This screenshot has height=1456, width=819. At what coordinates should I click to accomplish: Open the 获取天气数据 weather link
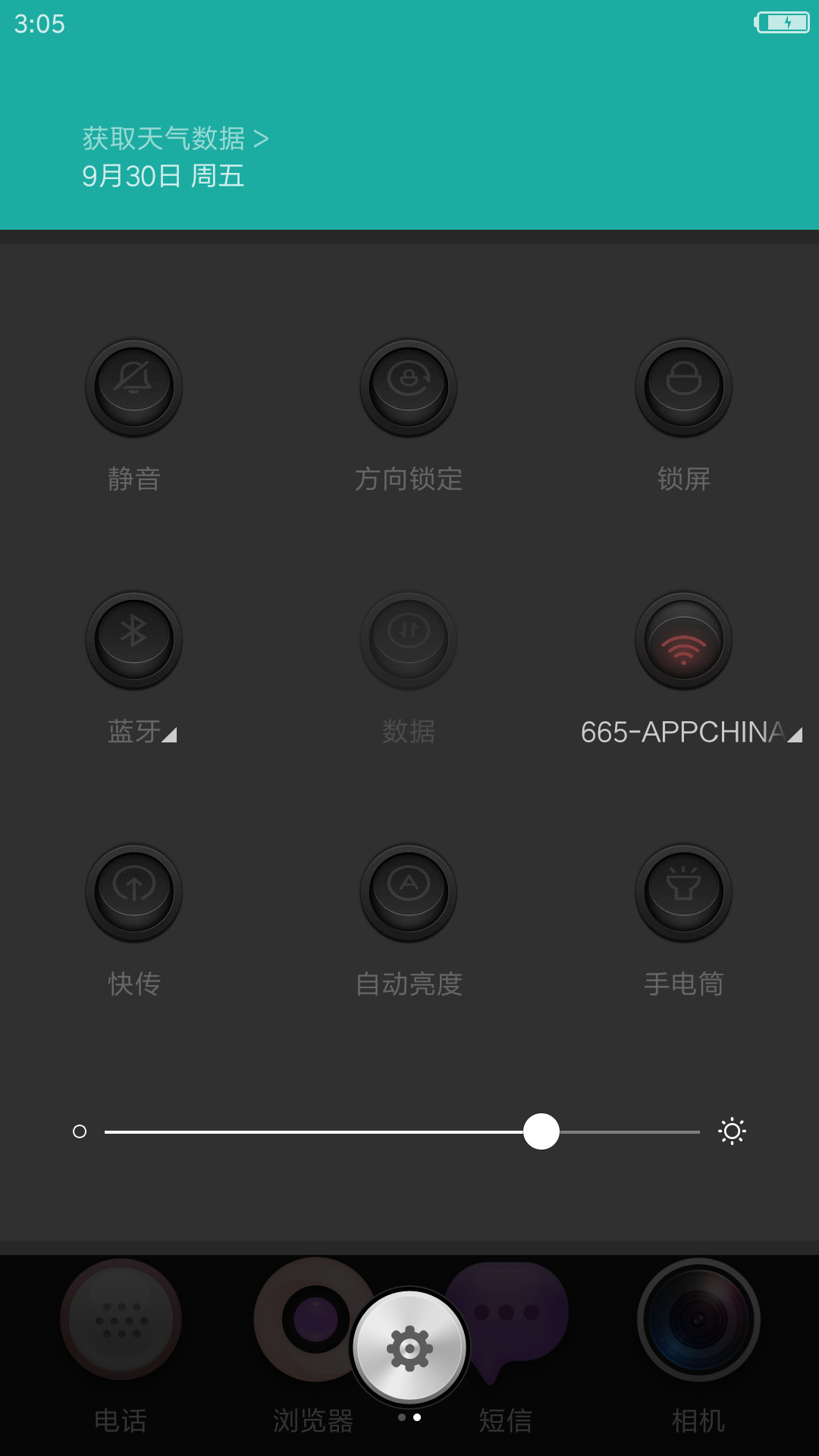(175, 139)
